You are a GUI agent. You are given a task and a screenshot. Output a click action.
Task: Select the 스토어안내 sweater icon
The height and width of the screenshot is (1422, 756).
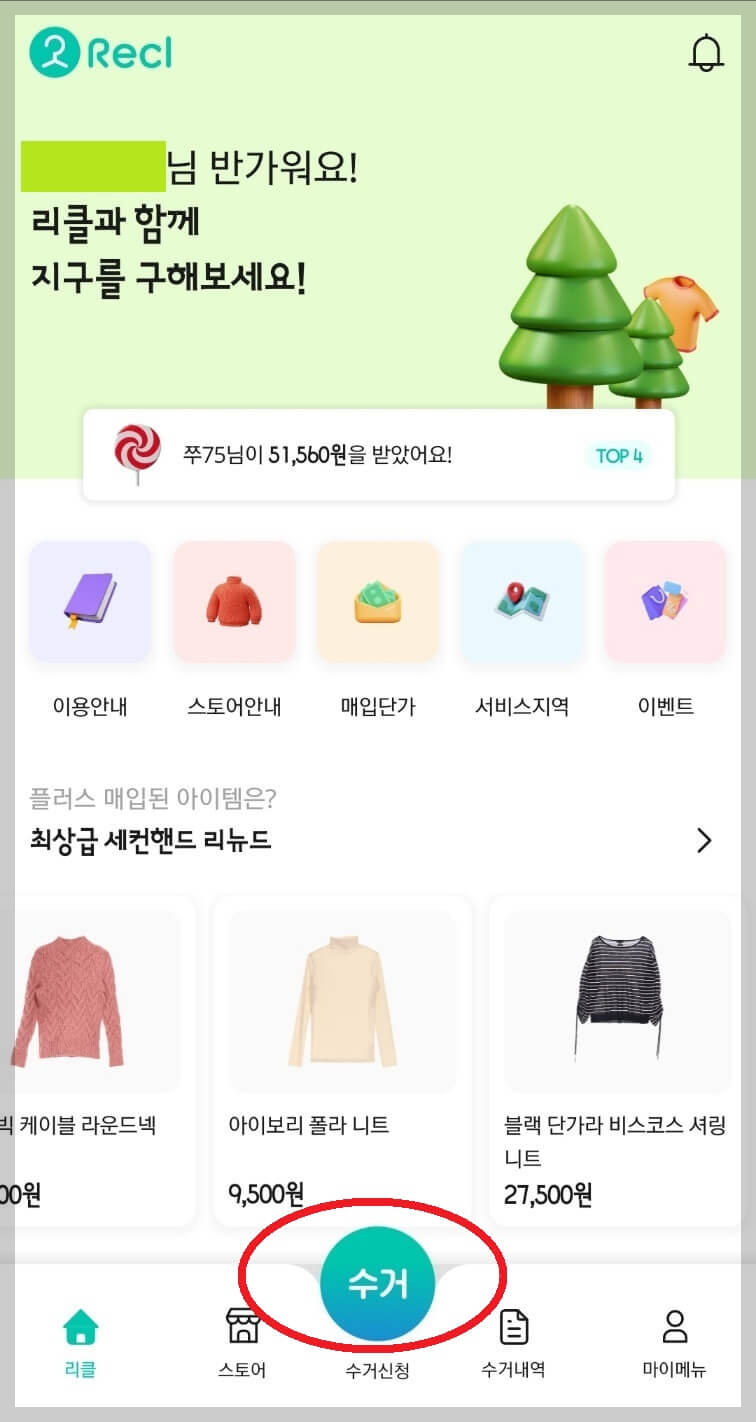[x=234, y=600]
